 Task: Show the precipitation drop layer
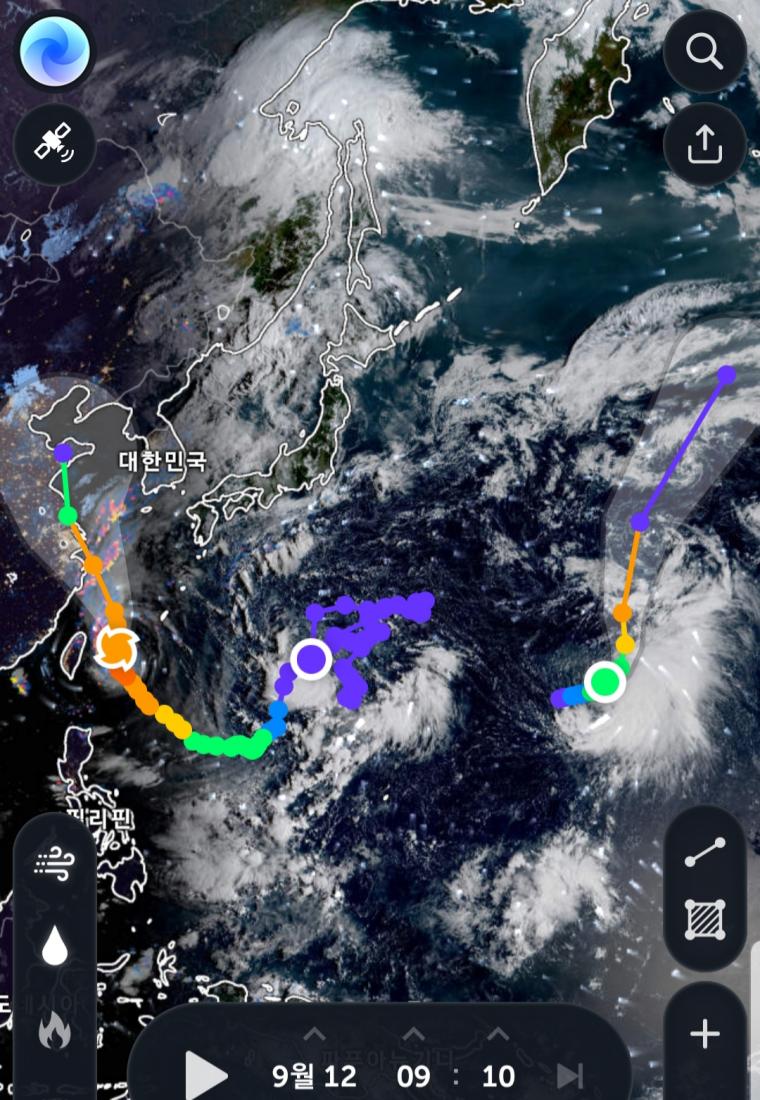[55, 948]
